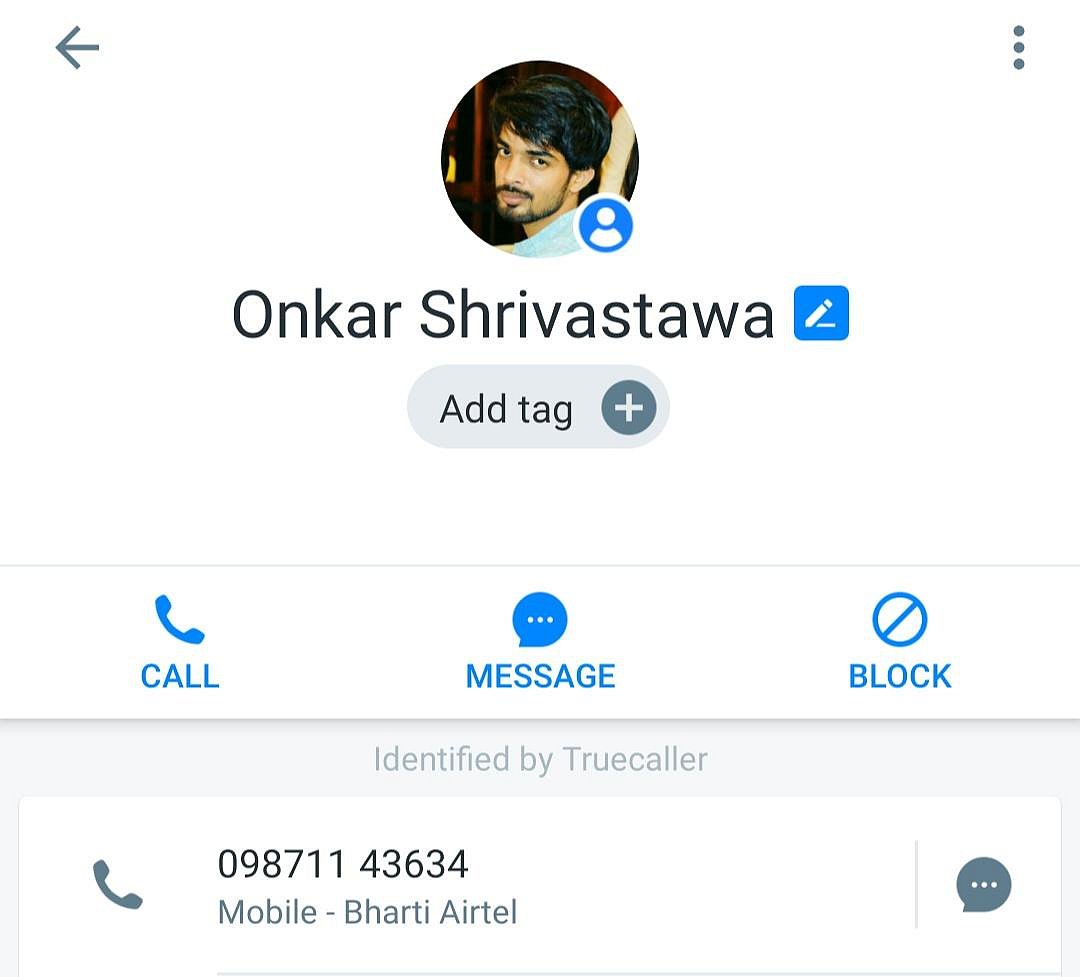Call Onkar Shrivastawa

click(180, 643)
